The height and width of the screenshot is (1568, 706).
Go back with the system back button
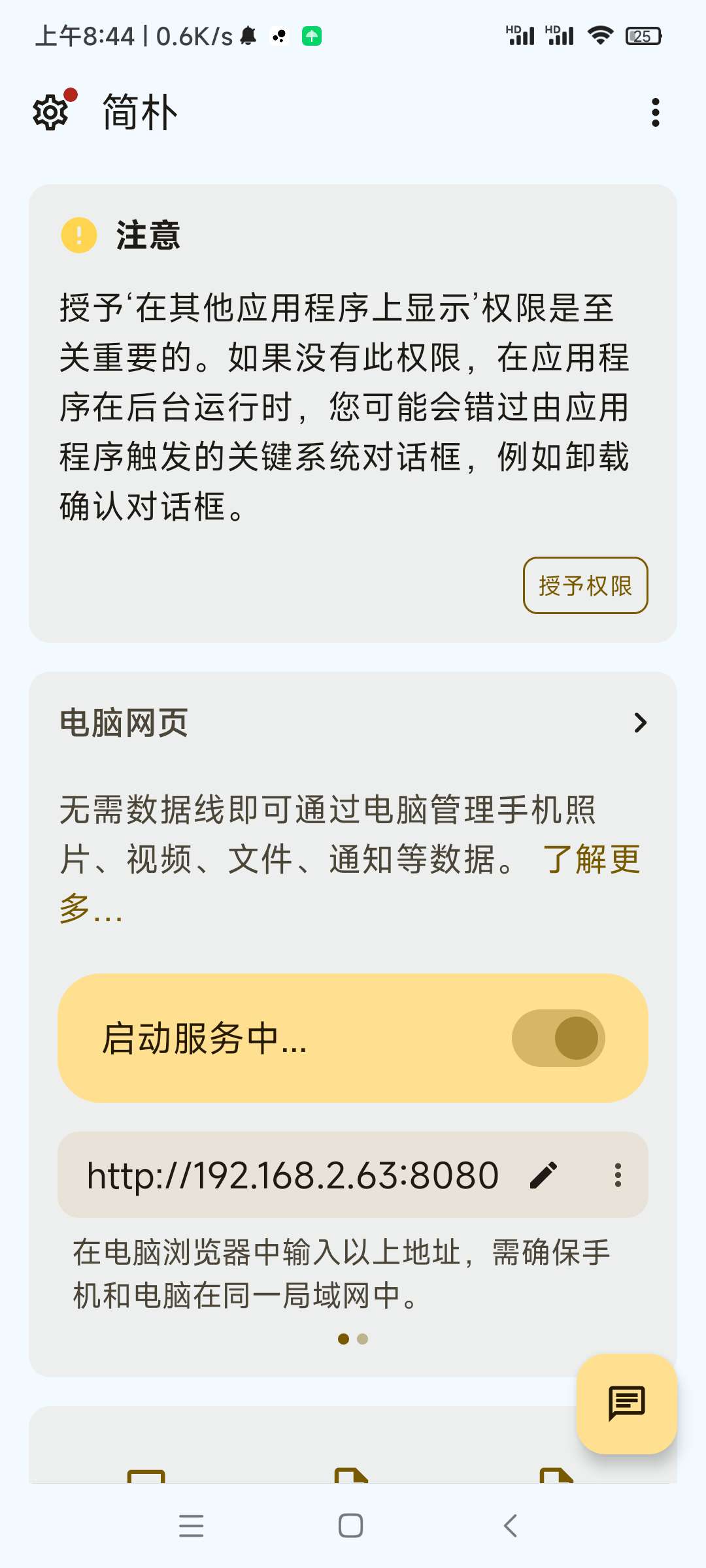pyautogui.click(x=511, y=1526)
